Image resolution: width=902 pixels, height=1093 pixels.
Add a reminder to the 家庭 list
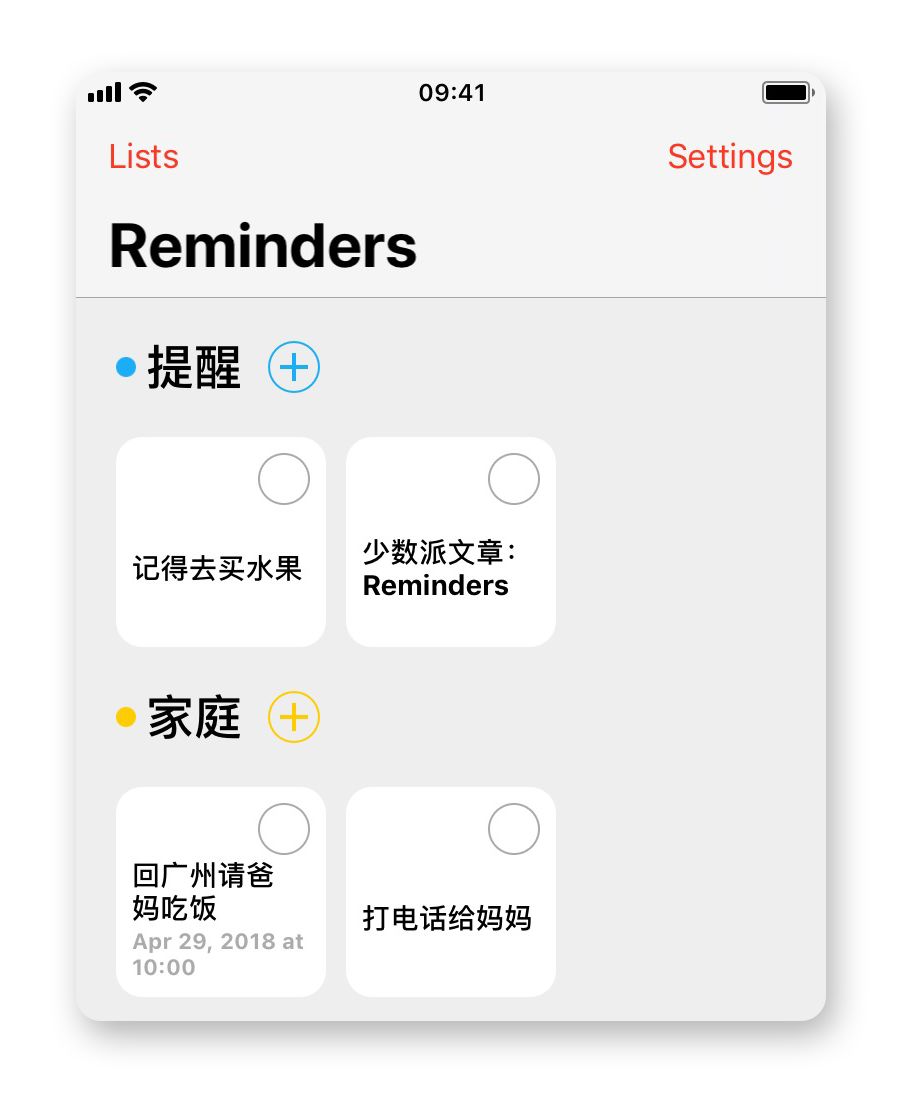click(294, 718)
